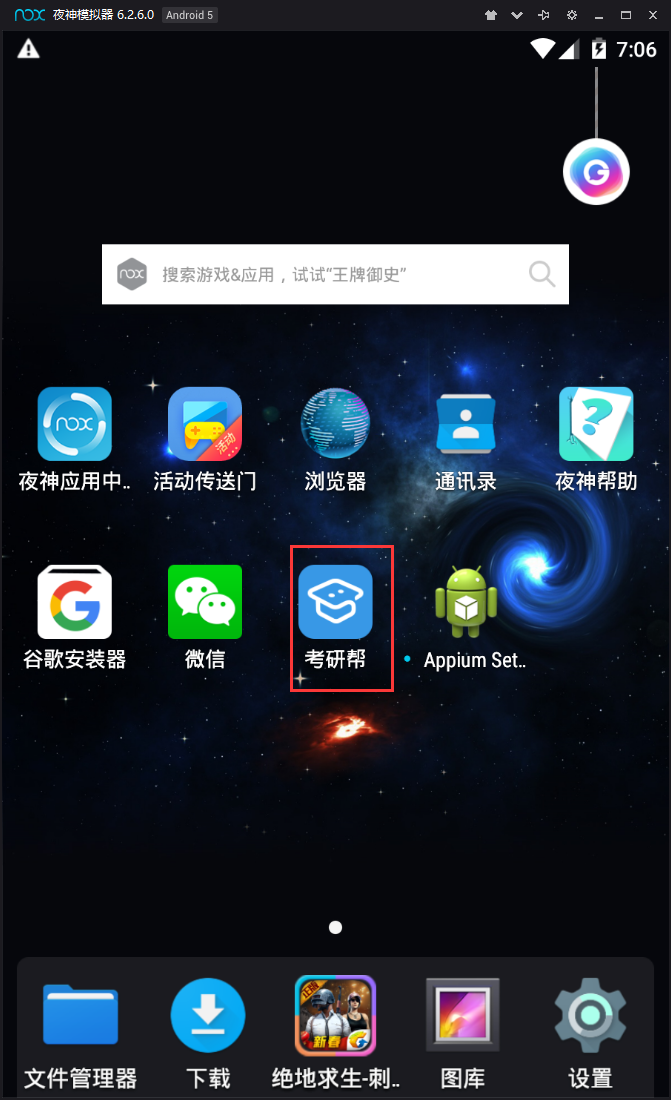671x1100 pixels.
Task: Launch 绝地求生 game from dock
Action: pos(335,1015)
